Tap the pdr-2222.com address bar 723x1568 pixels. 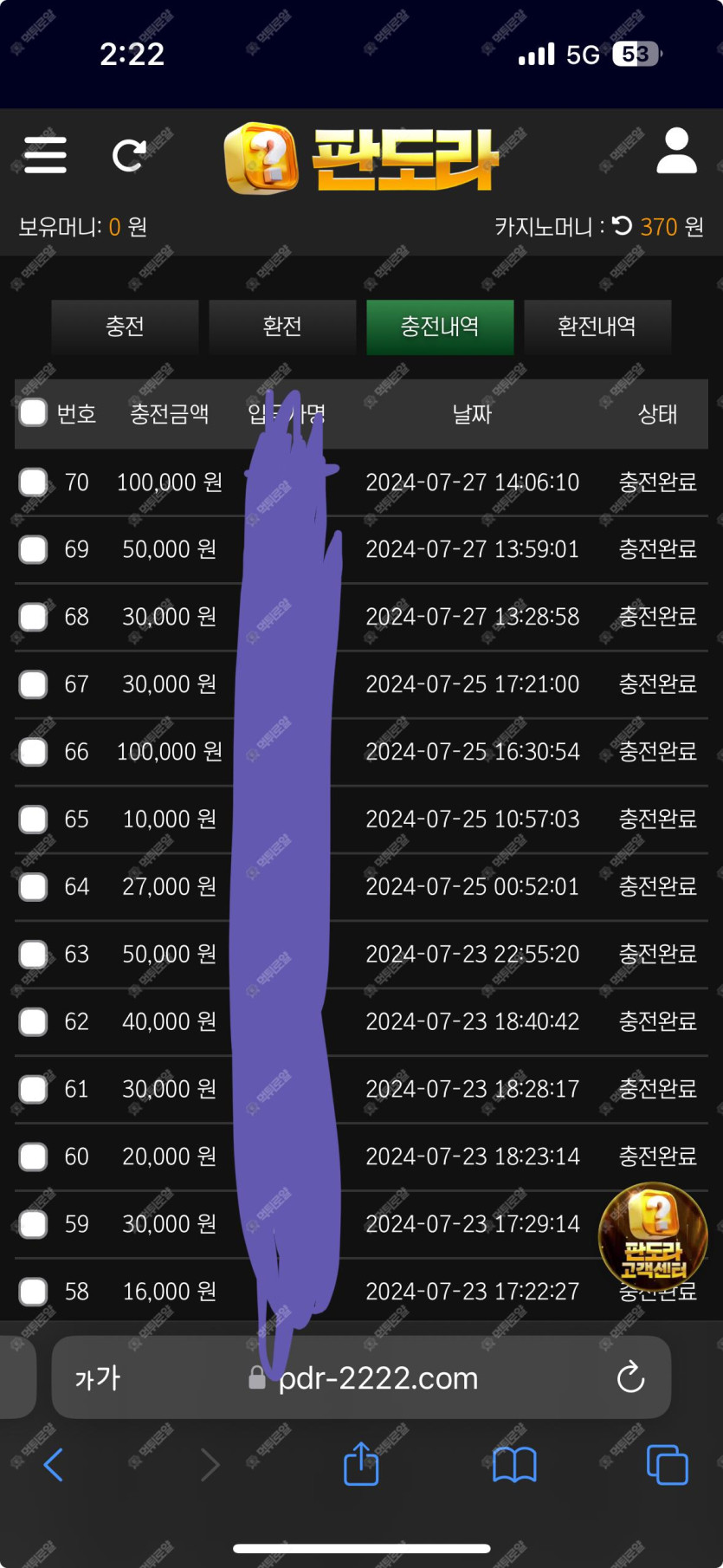[362, 1377]
